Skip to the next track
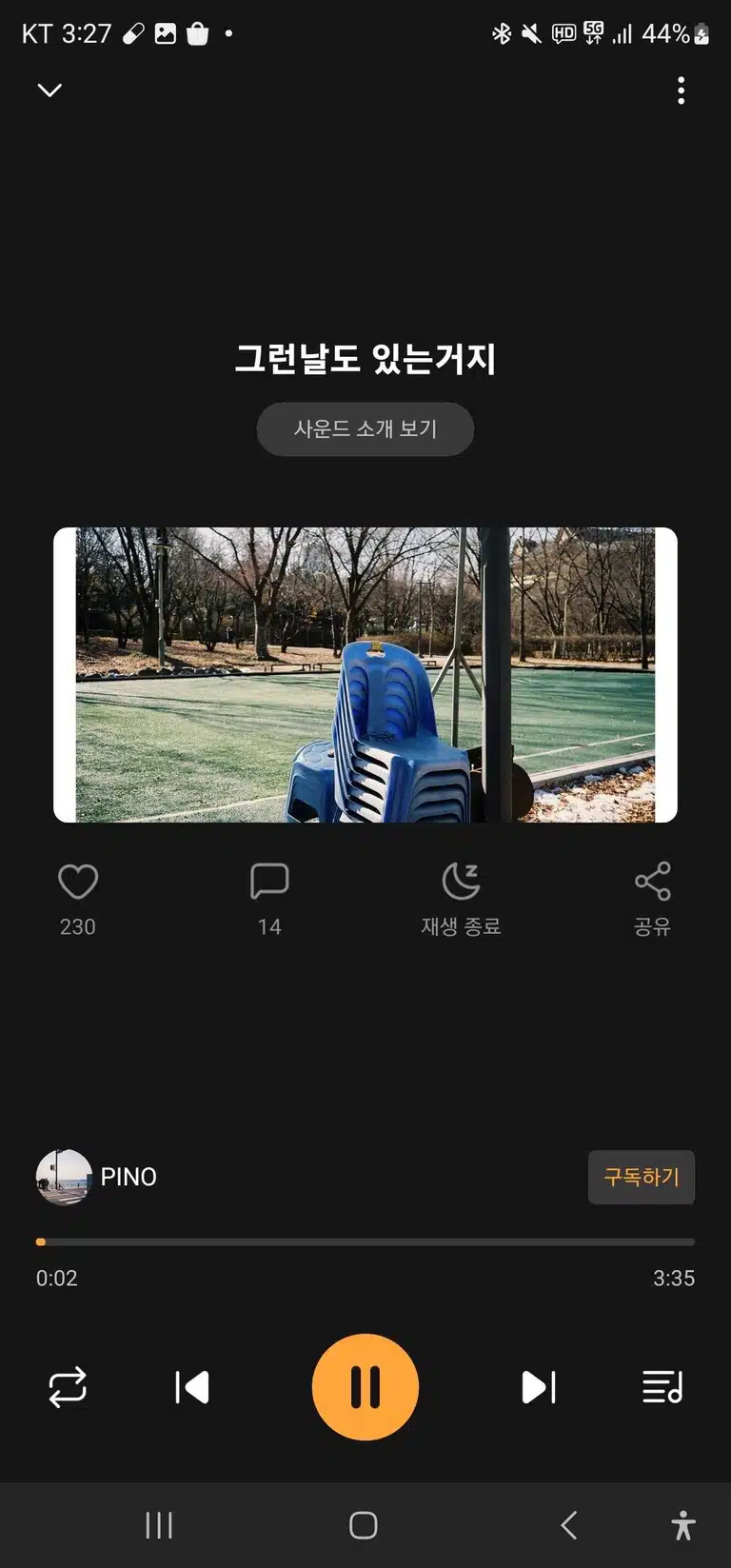This screenshot has width=731, height=1568. pos(539,1387)
